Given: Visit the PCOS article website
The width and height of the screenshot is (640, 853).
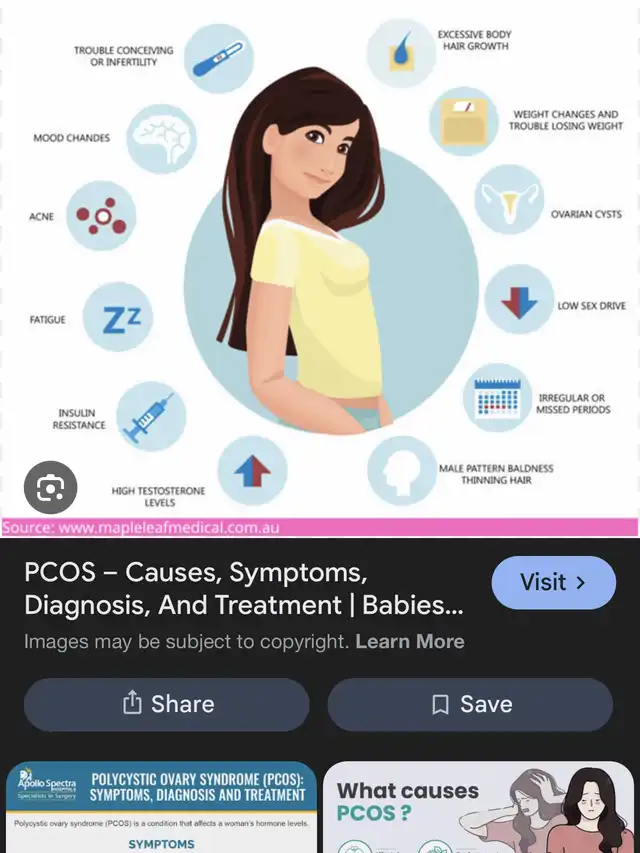Looking at the screenshot, I should 553,582.
